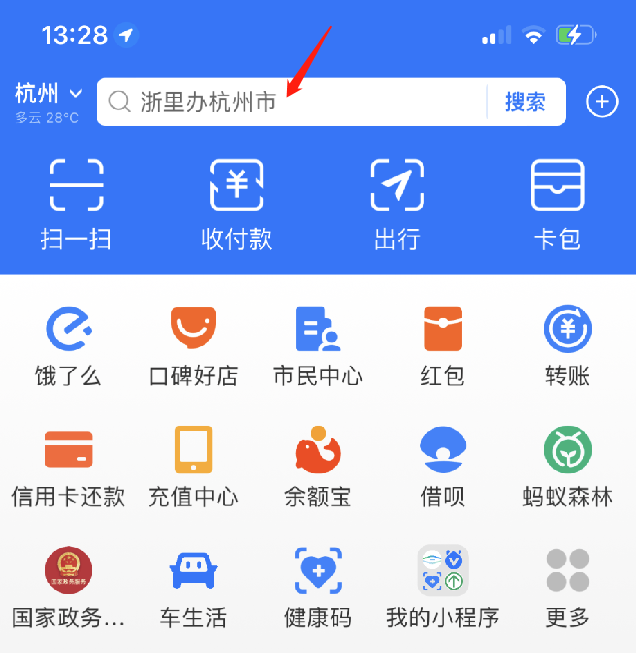
Task: Tap the 搜索 button
Action: click(525, 102)
